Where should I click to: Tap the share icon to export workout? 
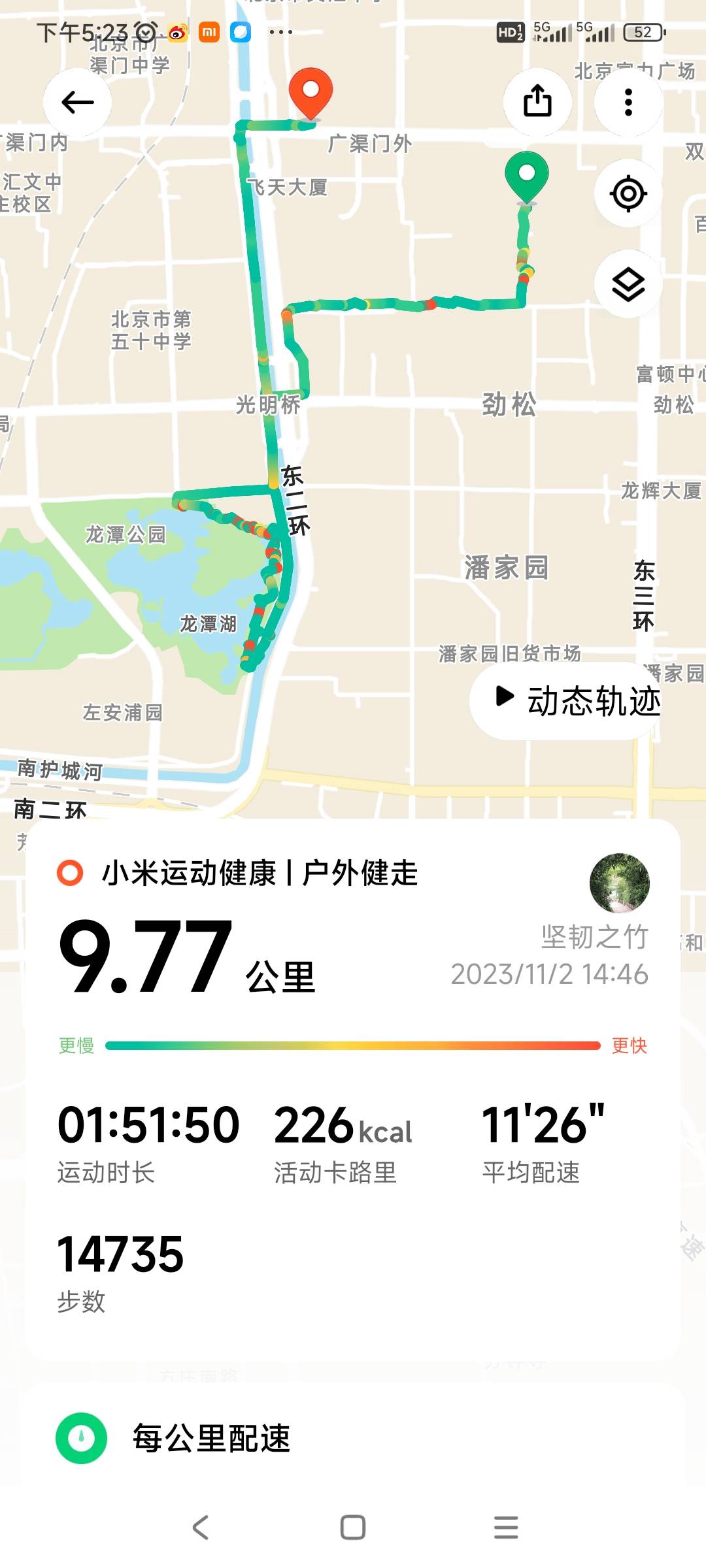click(537, 101)
